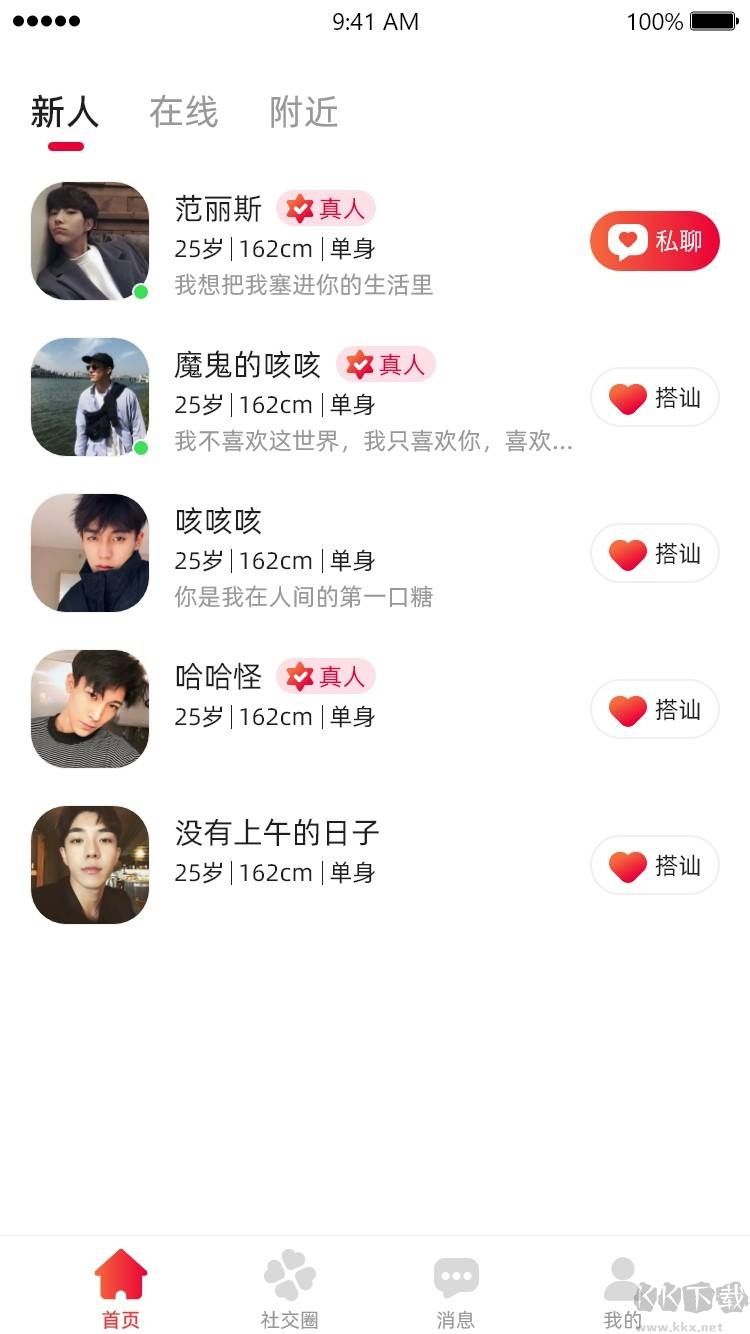Tap the 真人 badge beside 魔鬼的咳咳

click(x=386, y=365)
